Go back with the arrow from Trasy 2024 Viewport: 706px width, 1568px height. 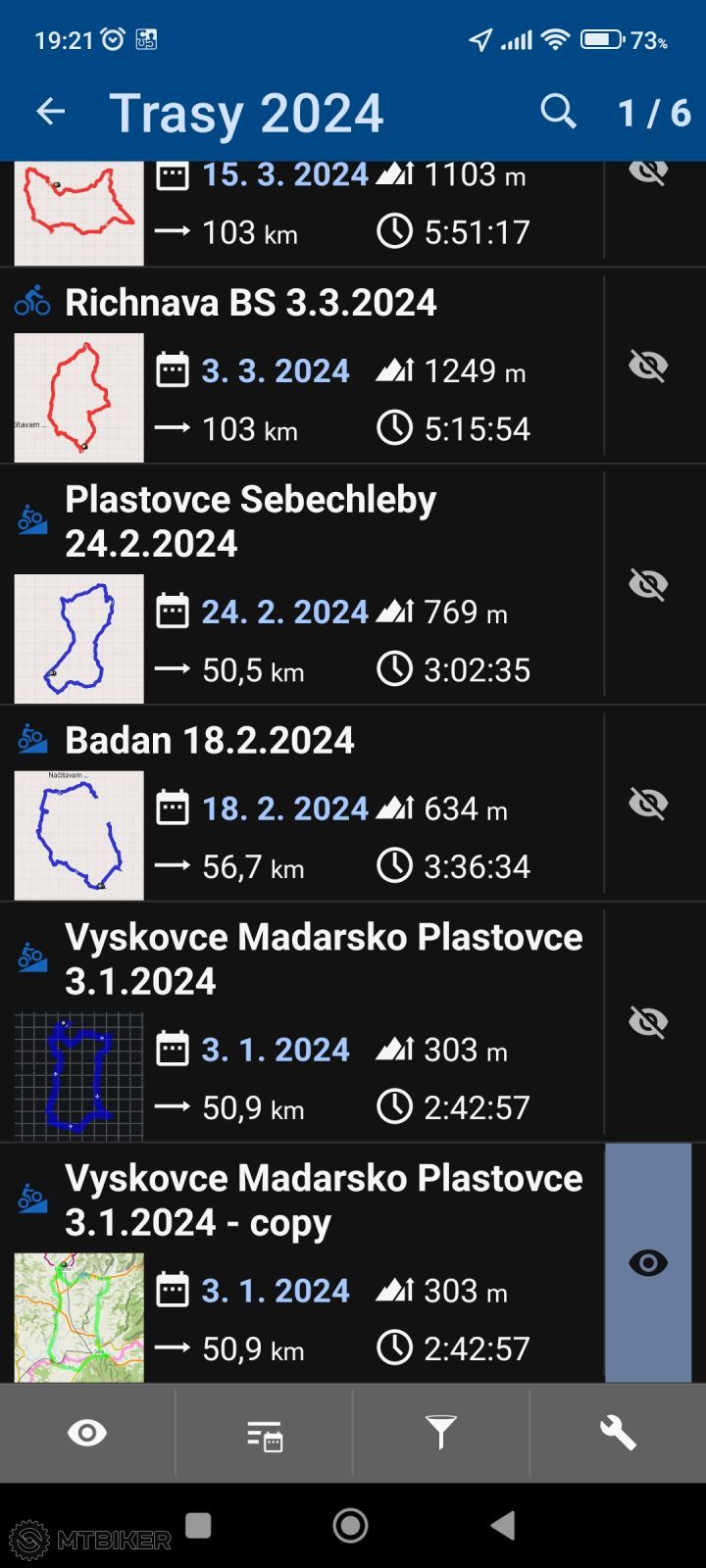click(50, 111)
